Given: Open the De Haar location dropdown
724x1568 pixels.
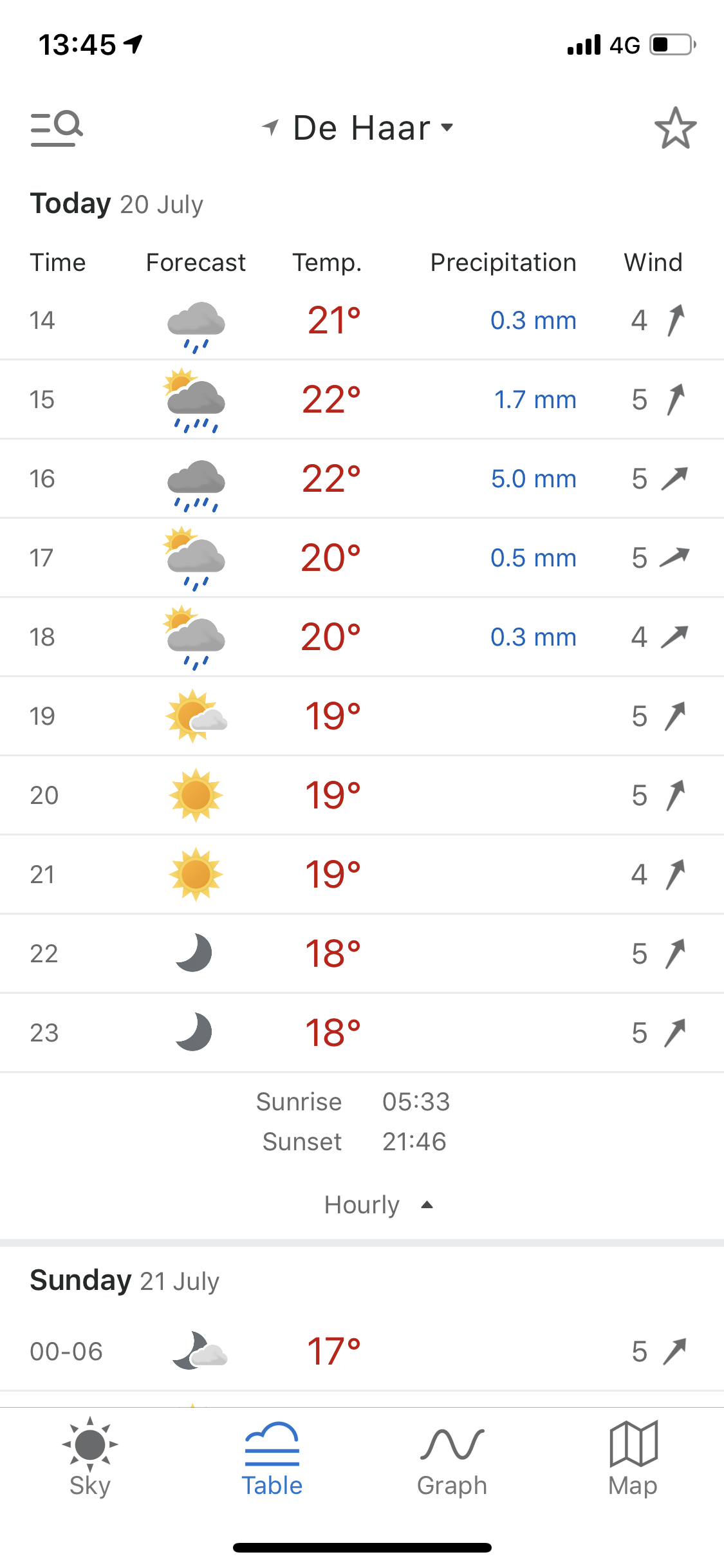Looking at the screenshot, I should [360, 128].
